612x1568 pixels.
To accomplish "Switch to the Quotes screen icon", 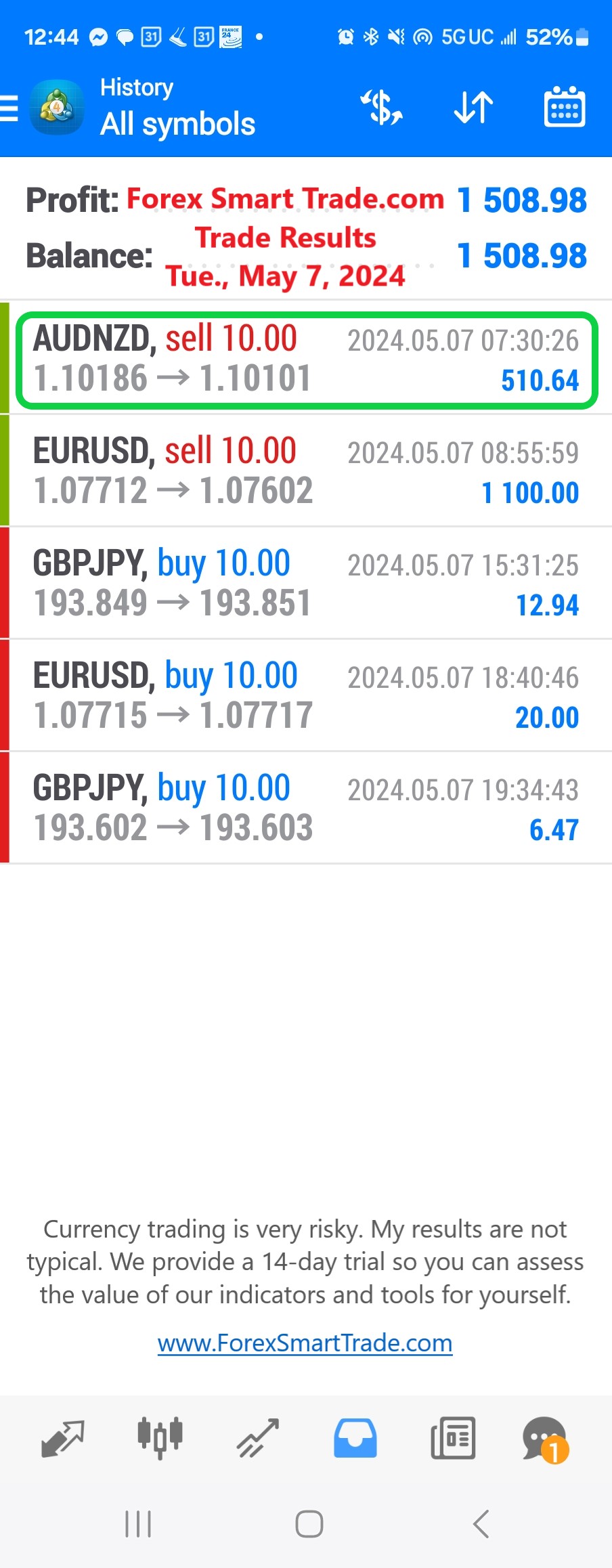I will point(61,1438).
